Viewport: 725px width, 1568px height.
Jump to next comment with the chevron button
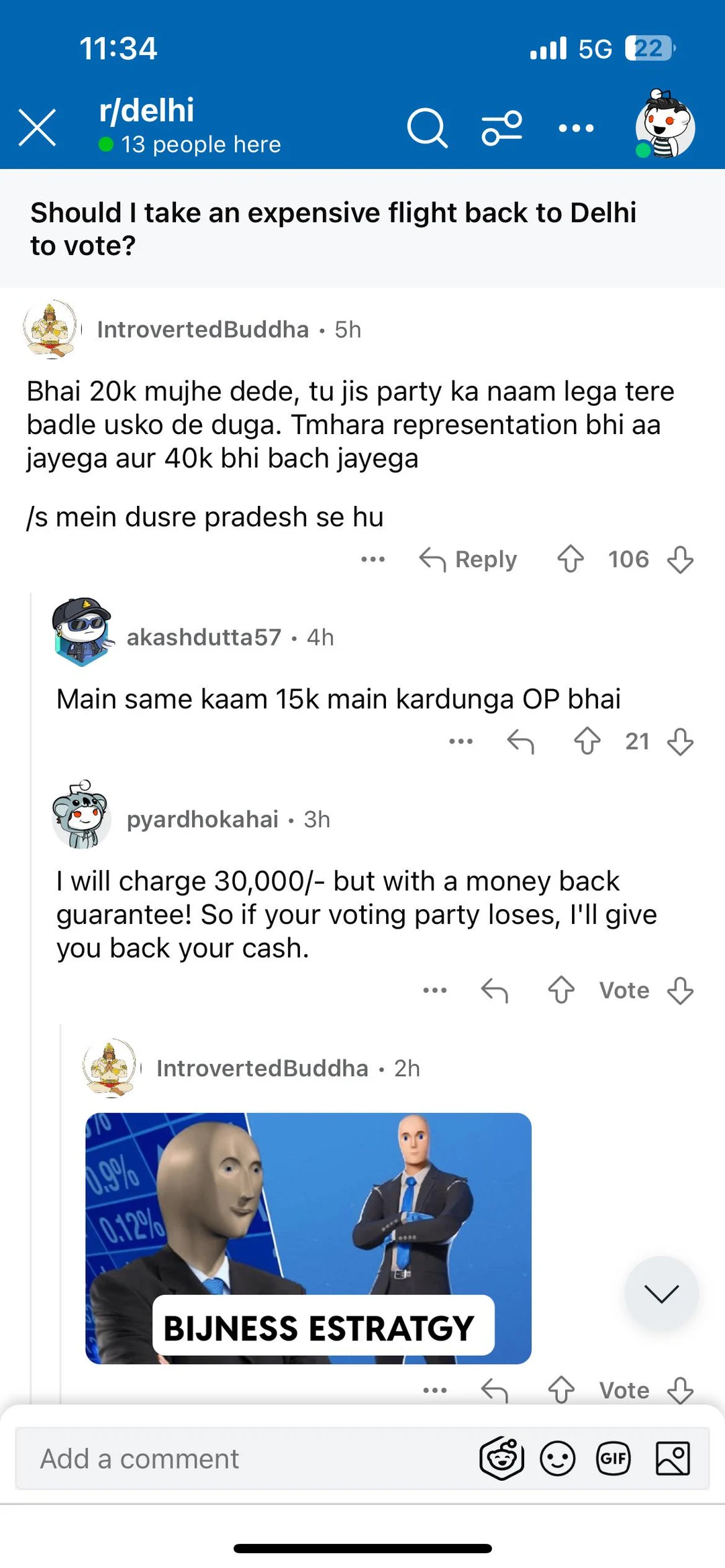click(x=661, y=1293)
